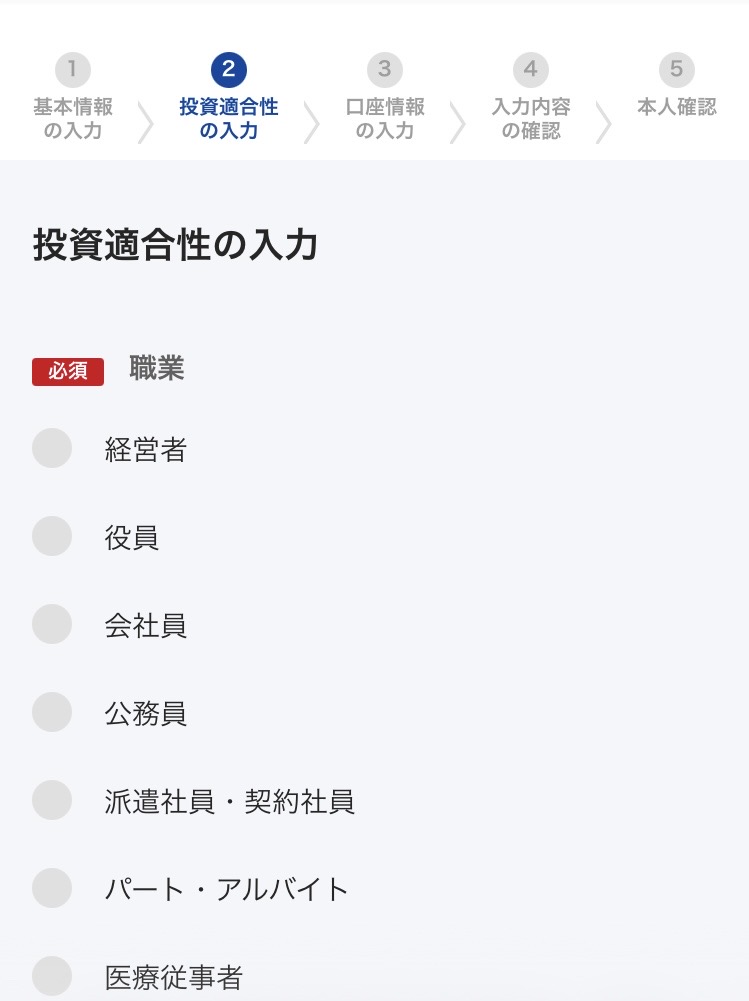This screenshot has height=1001, width=749.
Task: Choose the 役員 radio option
Action: (52, 537)
